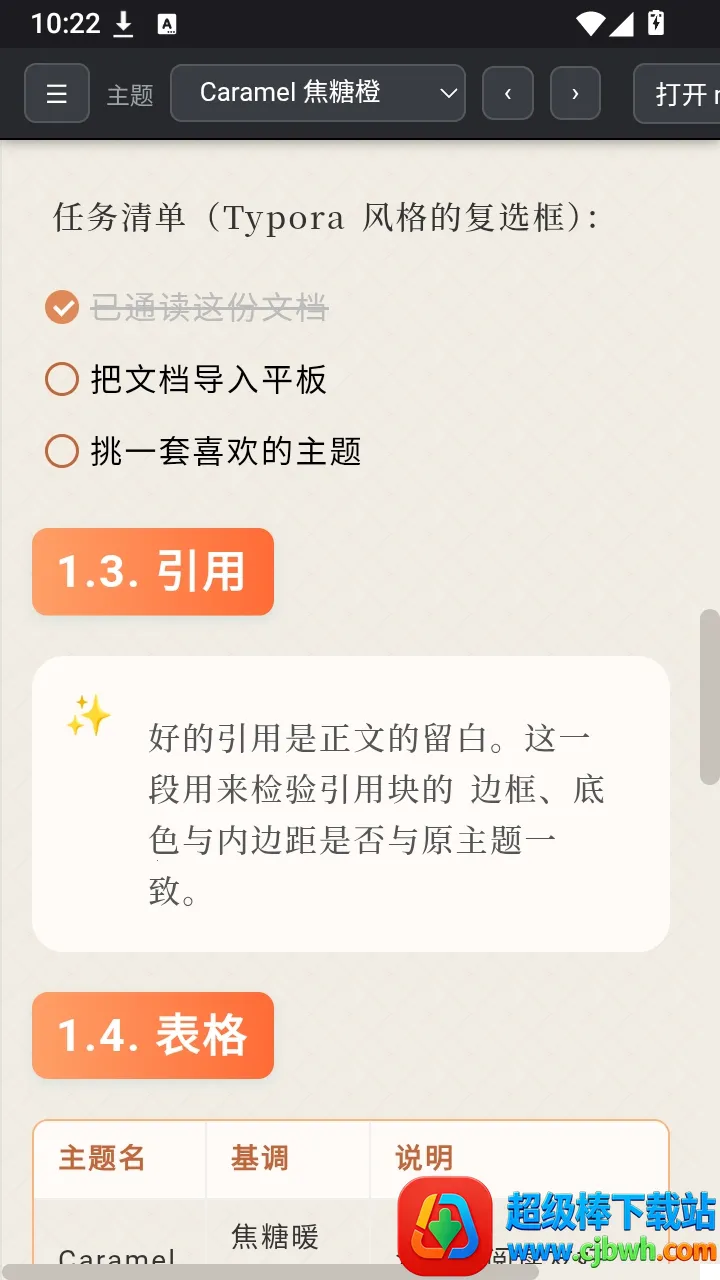This screenshot has height=1280, width=720.
Task: Open the hamburger menu button
Action: coord(57,93)
